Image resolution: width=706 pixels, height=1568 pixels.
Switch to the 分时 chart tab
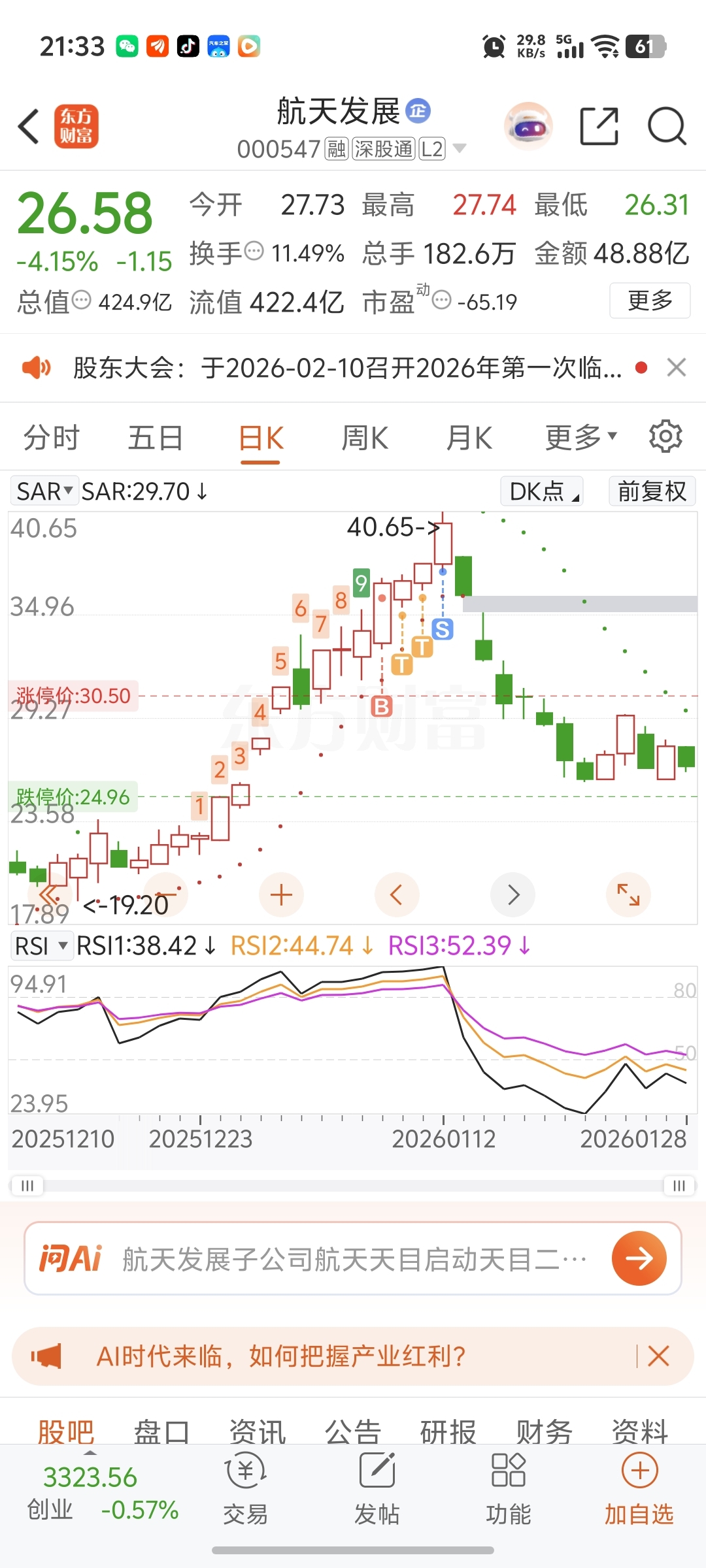coord(51,438)
